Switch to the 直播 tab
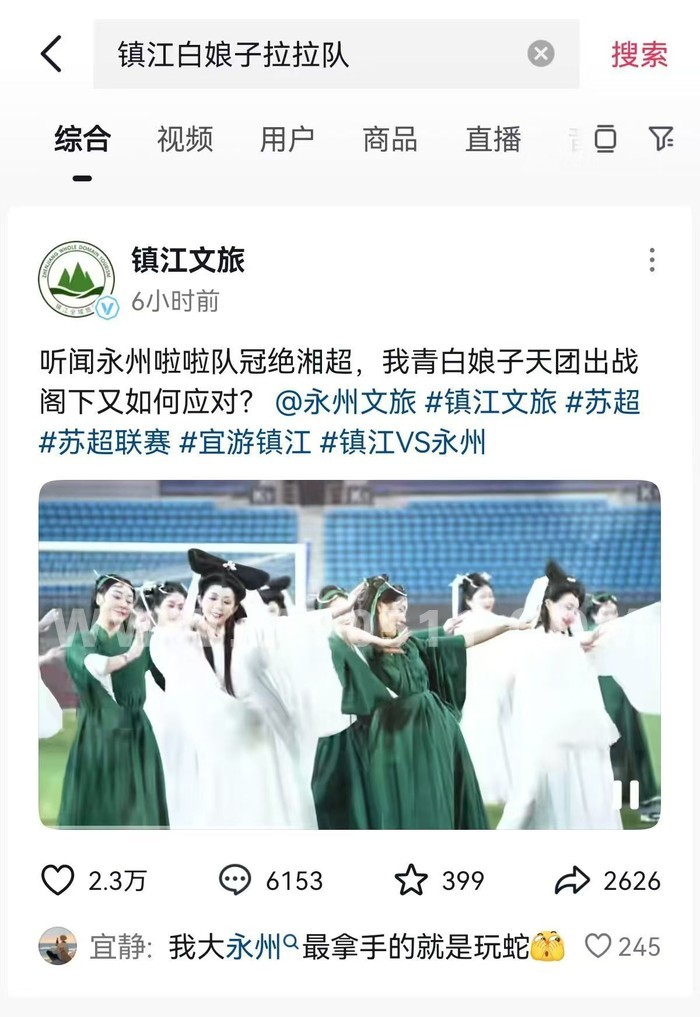This screenshot has height=1017, width=700. [493, 139]
